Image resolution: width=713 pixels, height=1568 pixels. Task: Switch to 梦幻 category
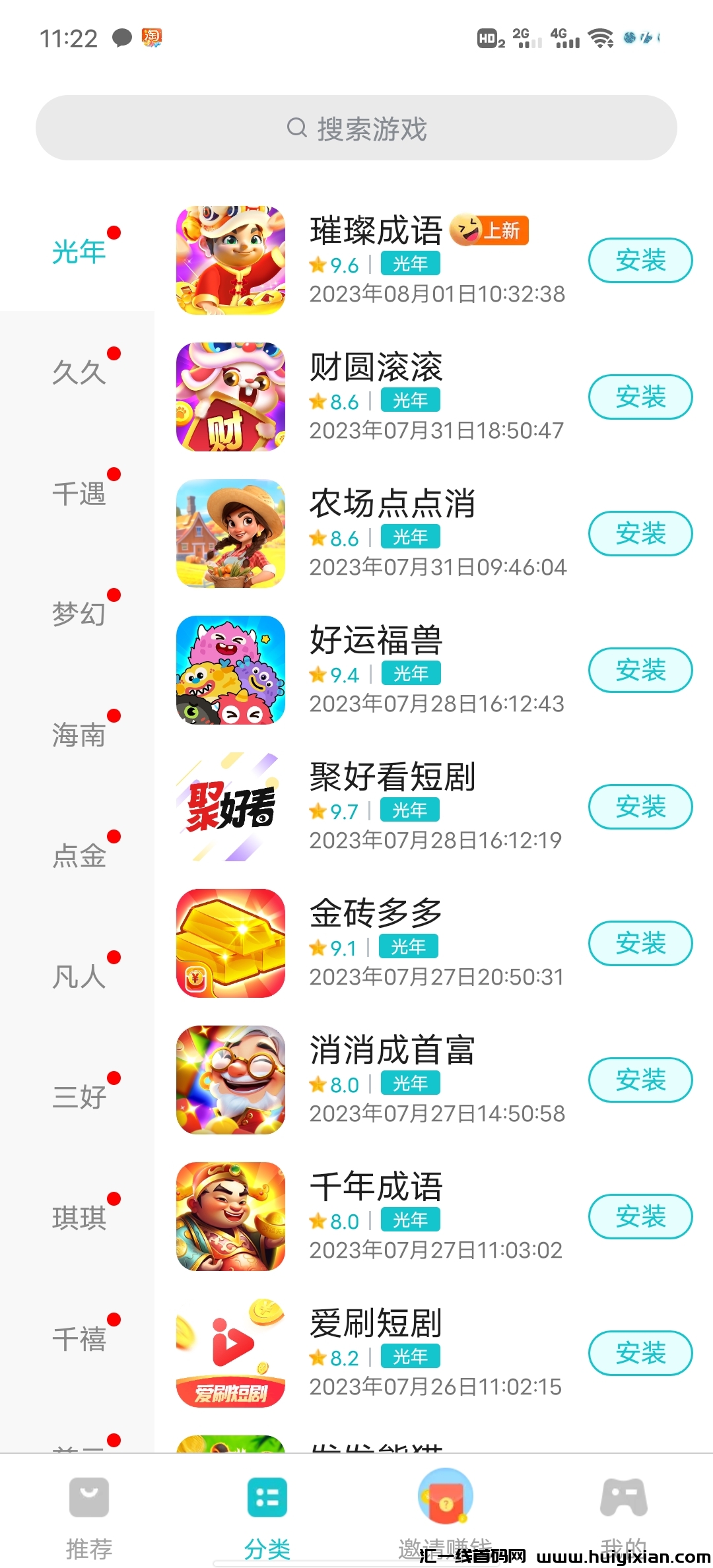click(79, 614)
